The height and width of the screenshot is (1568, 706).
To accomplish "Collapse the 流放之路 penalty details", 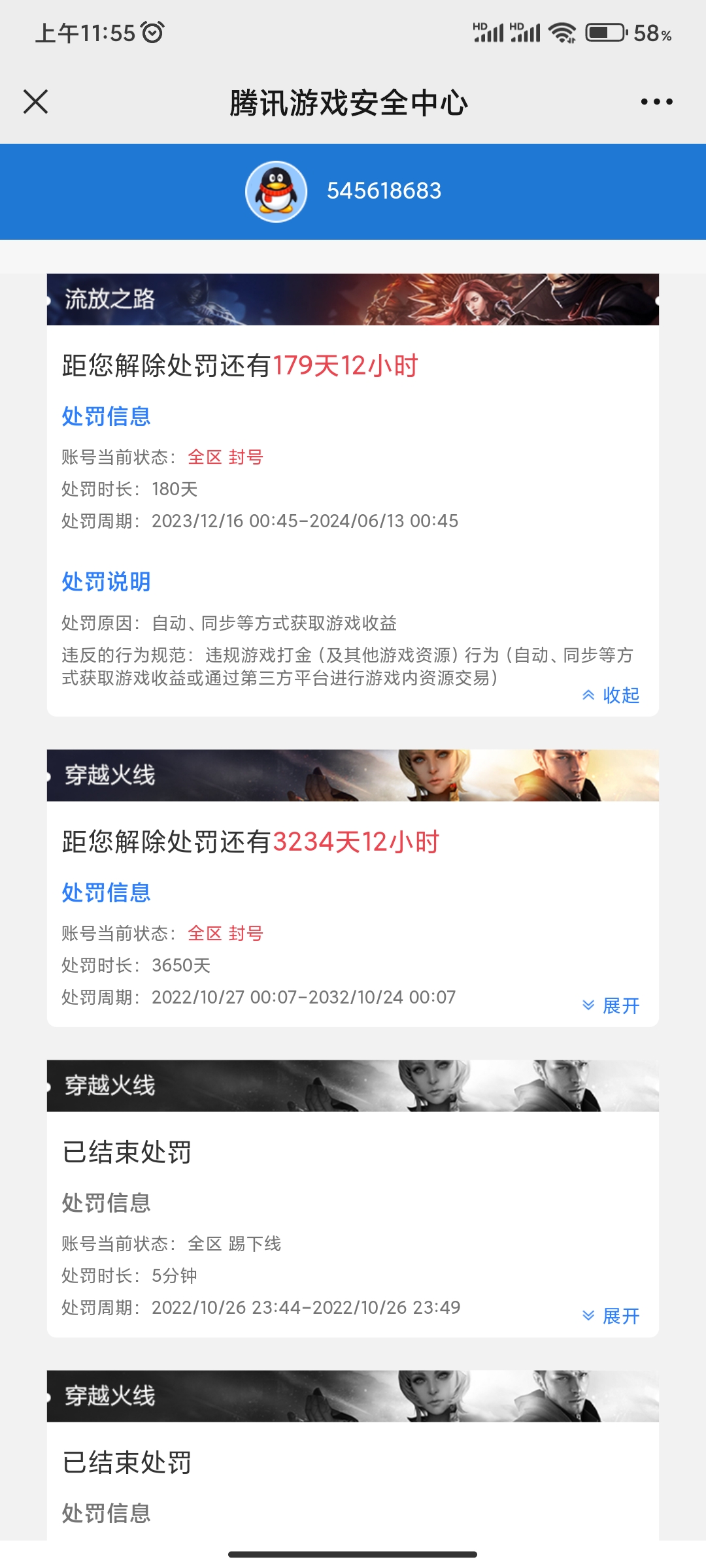I will point(611,695).
